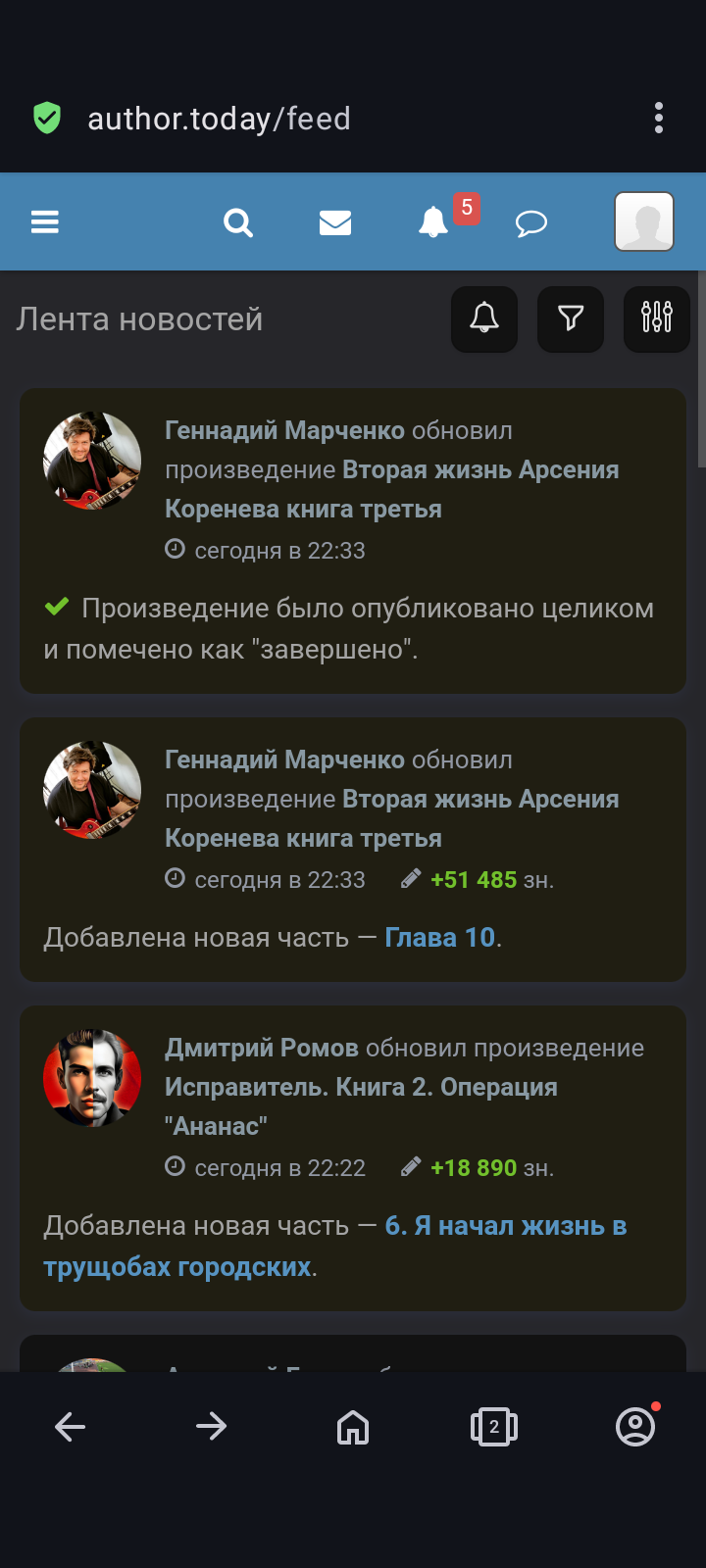Open Дмитрий Ромов author link
Screen dimensions: 706x1568
[x=262, y=1048]
